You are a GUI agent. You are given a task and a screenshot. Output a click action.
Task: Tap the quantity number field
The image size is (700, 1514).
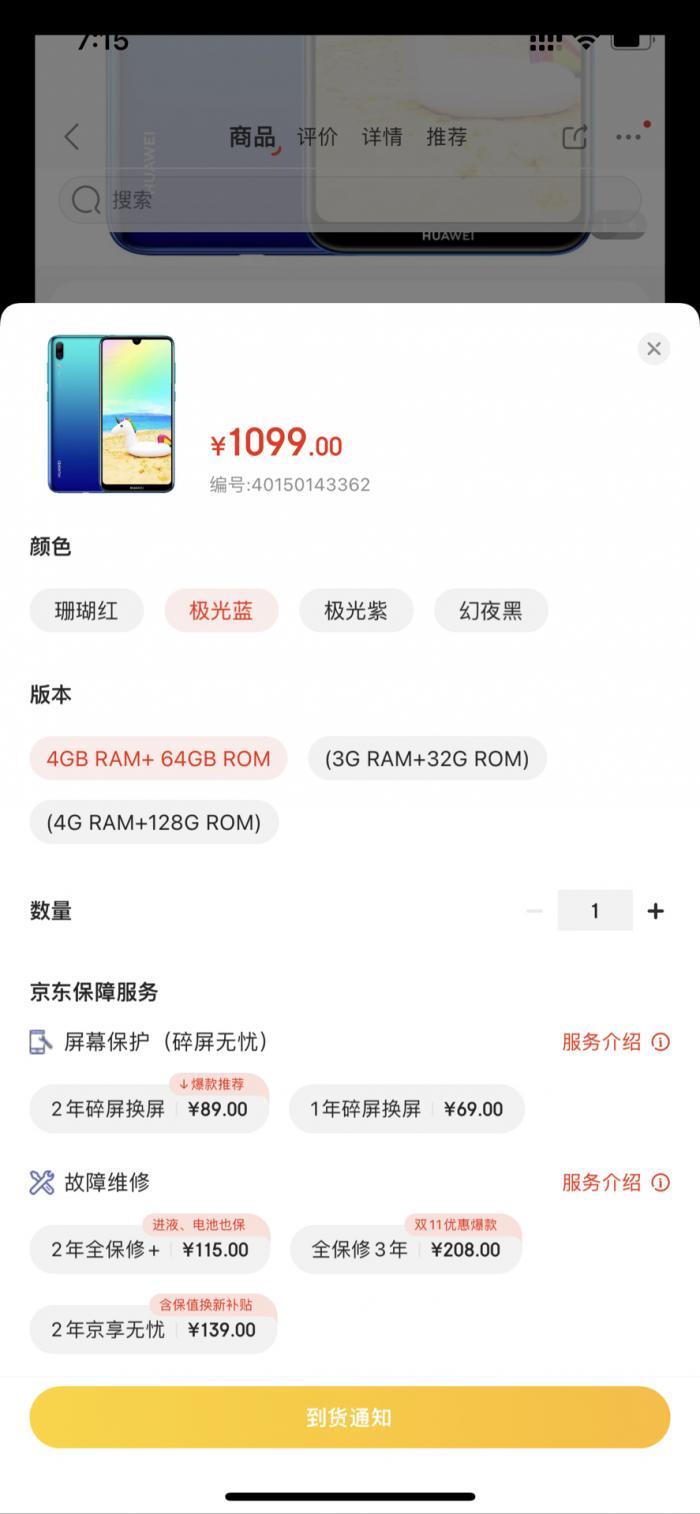tap(595, 911)
